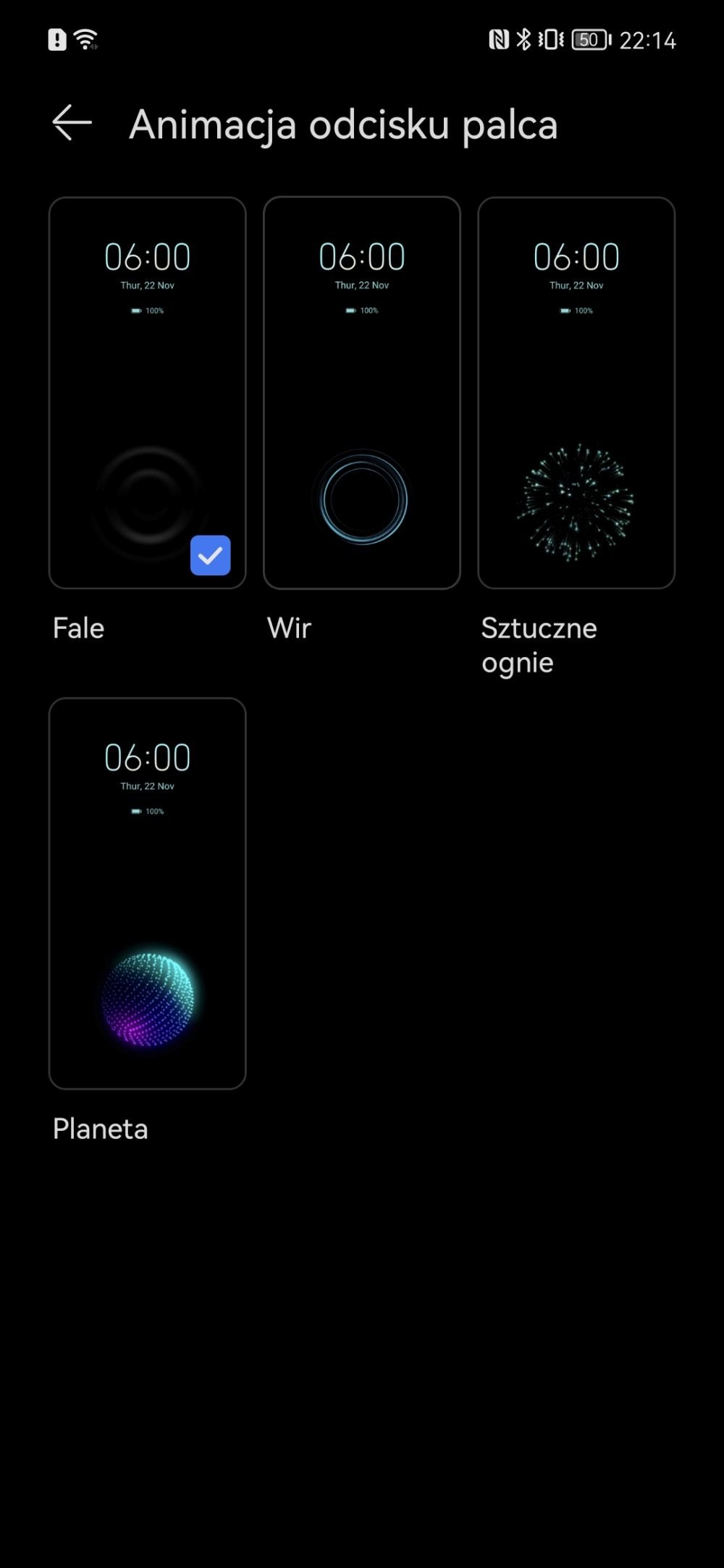The image size is (724, 1568).
Task: Select the Fale animation preview
Action: click(147, 393)
